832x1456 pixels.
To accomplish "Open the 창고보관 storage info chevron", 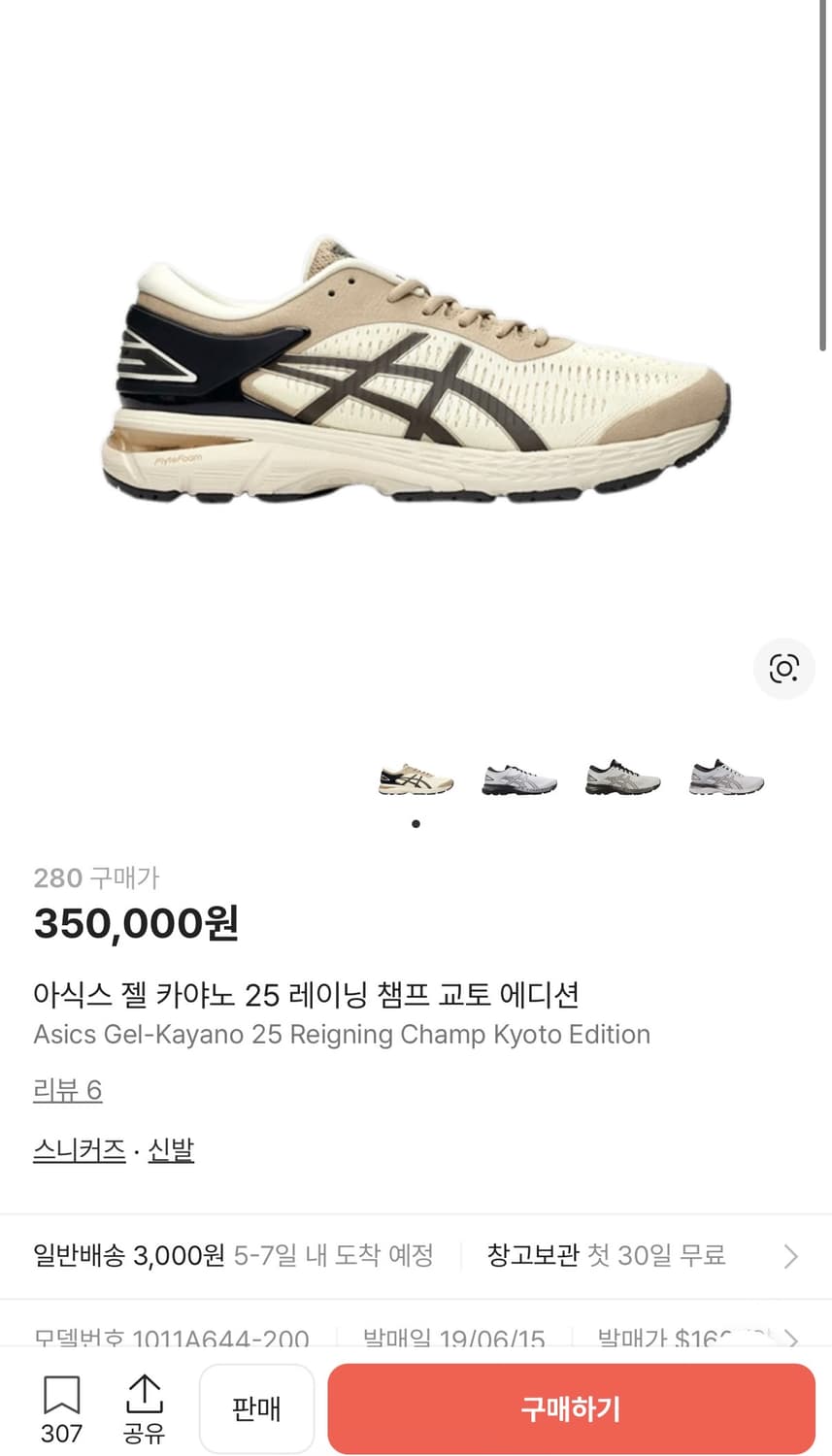I will click(792, 1256).
